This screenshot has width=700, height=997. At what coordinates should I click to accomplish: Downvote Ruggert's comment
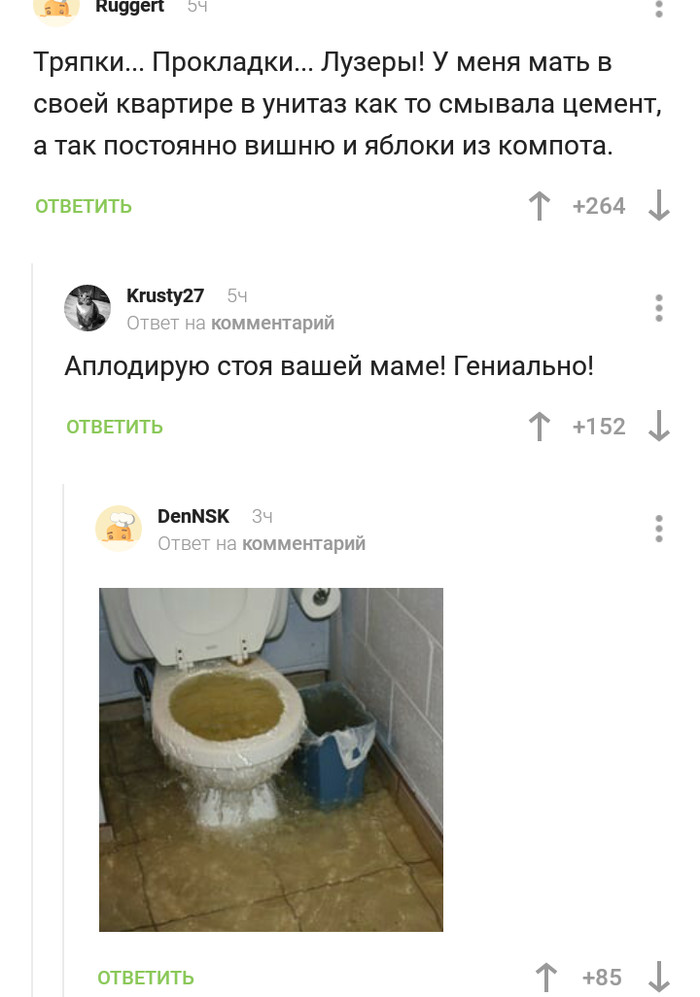pyautogui.click(x=658, y=206)
